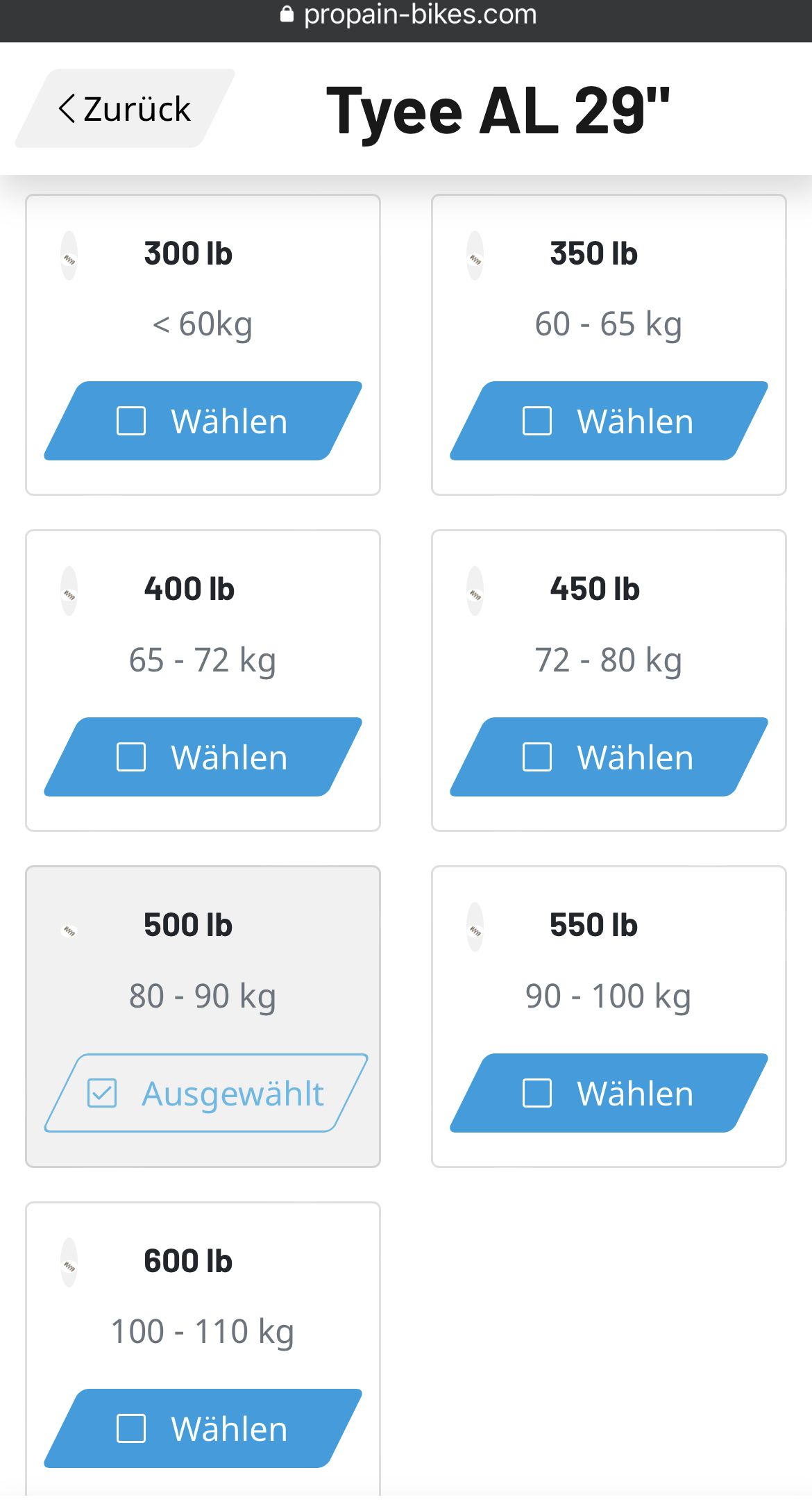
Task: Tap Wählen on the 450 lb card
Action: click(609, 757)
